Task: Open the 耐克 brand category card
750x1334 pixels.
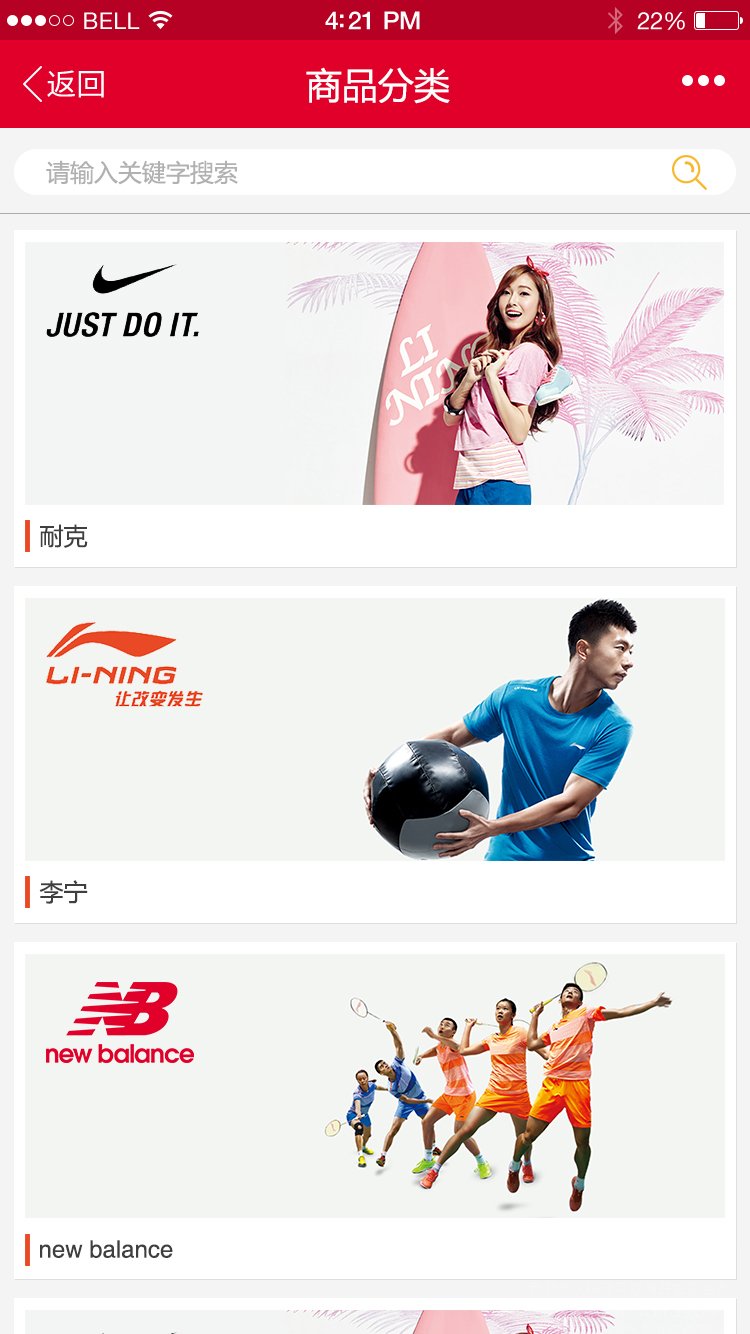Action: coord(375,399)
